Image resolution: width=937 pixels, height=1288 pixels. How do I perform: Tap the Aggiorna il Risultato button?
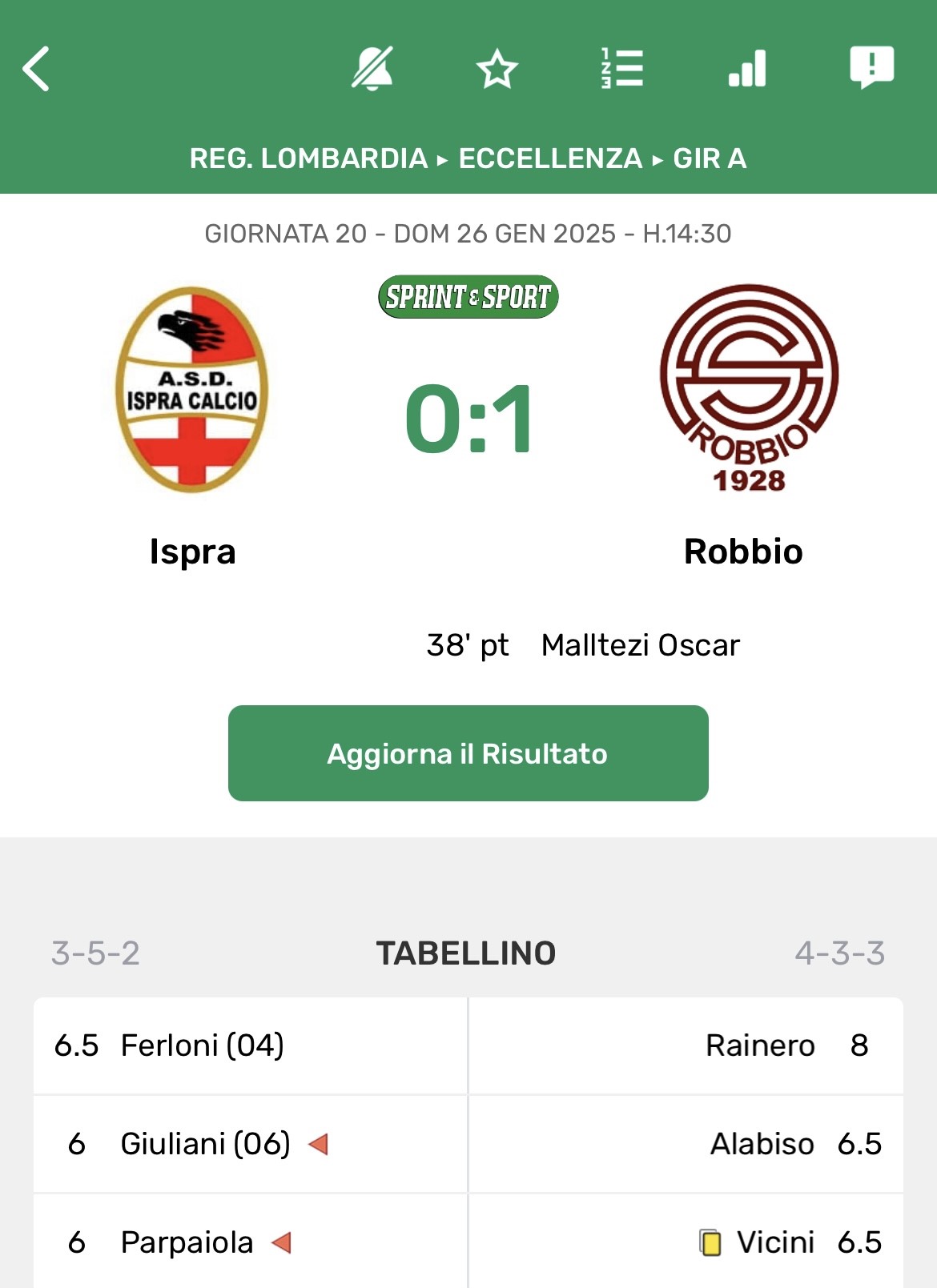pos(468,753)
